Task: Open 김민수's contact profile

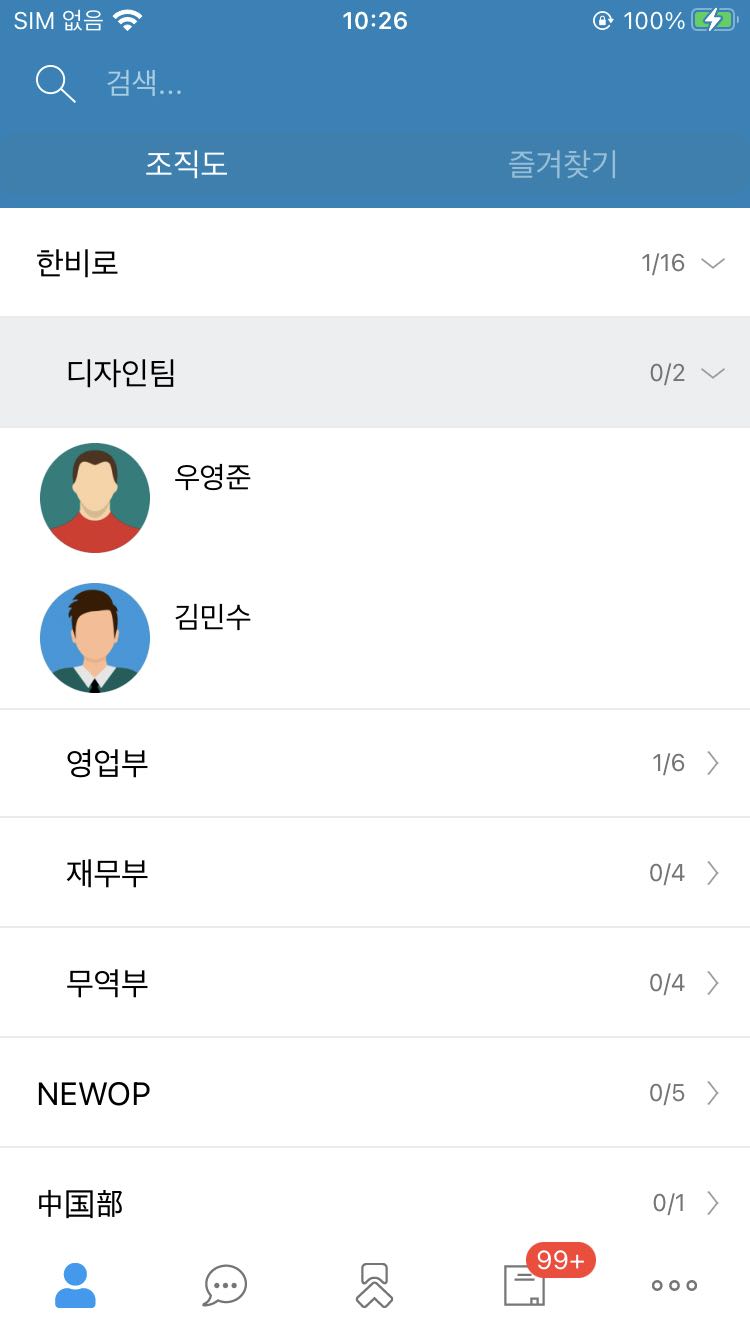Action: (x=375, y=638)
